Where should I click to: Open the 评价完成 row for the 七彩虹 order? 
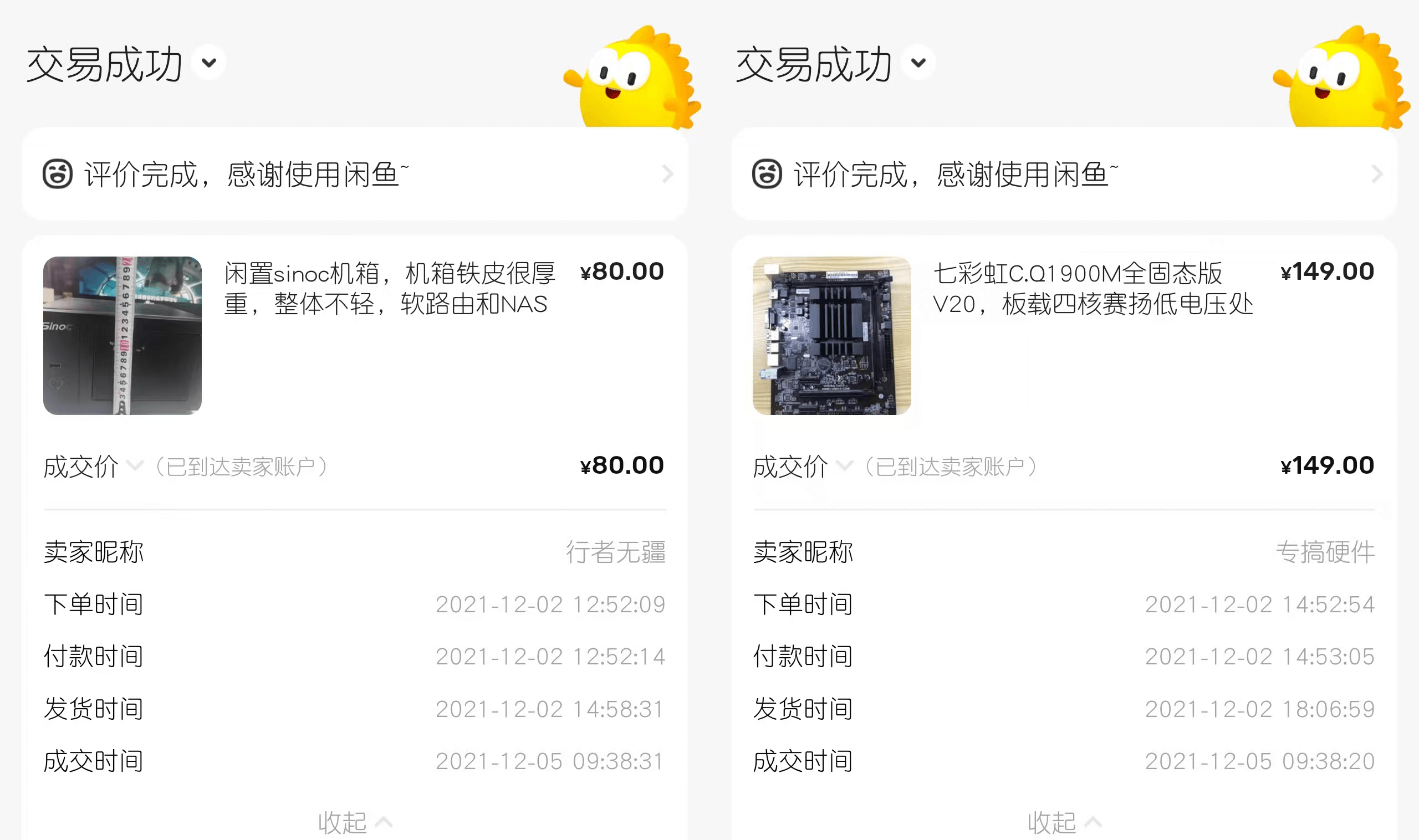pyautogui.click(x=1063, y=174)
